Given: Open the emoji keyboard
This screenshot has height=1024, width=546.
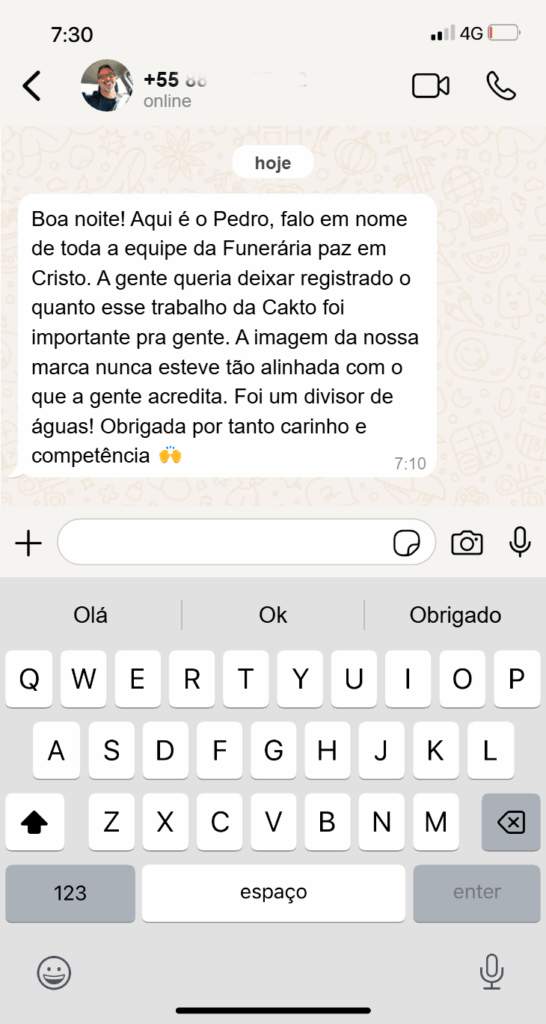Looking at the screenshot, I should pyautogui.click(x=54, y=973).
